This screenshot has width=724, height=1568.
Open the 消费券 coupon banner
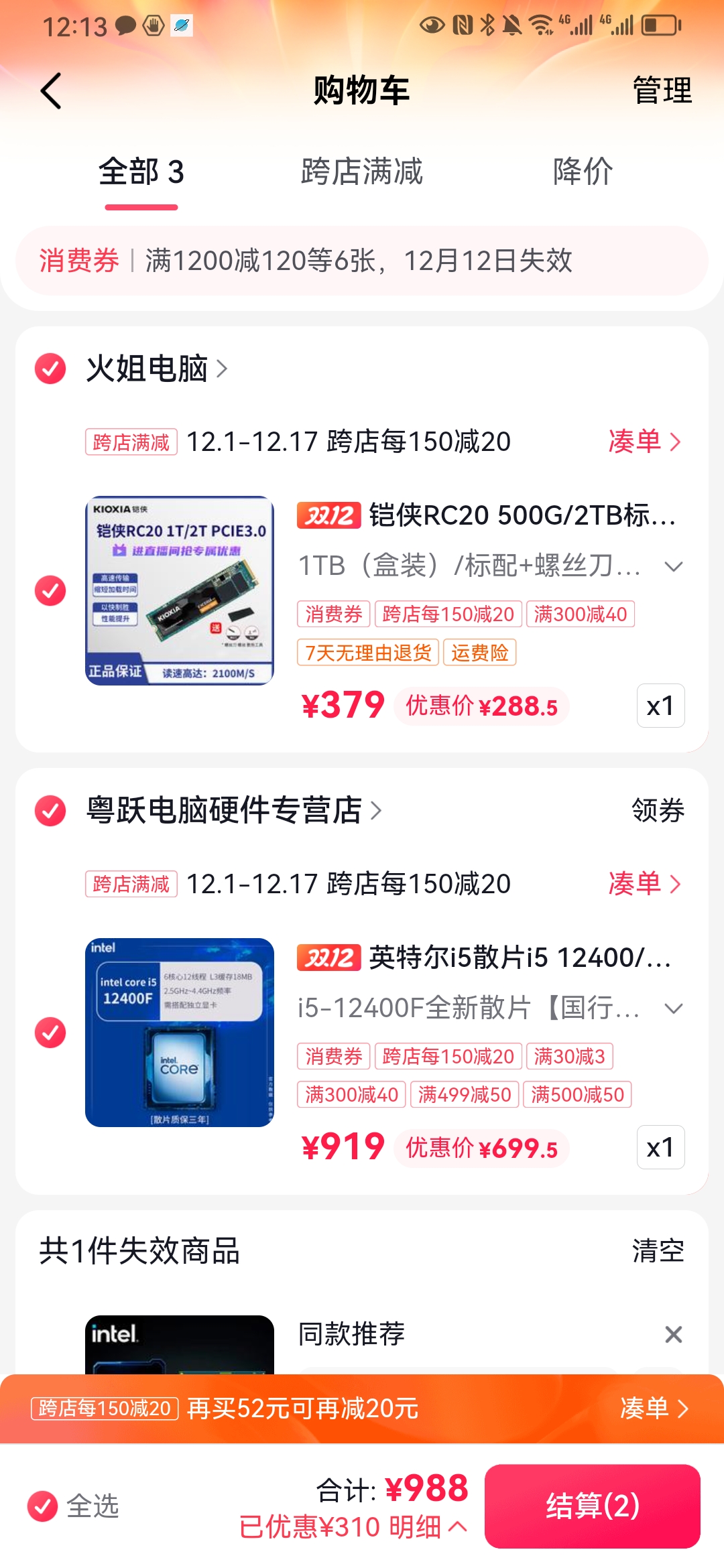pos(361,261)
